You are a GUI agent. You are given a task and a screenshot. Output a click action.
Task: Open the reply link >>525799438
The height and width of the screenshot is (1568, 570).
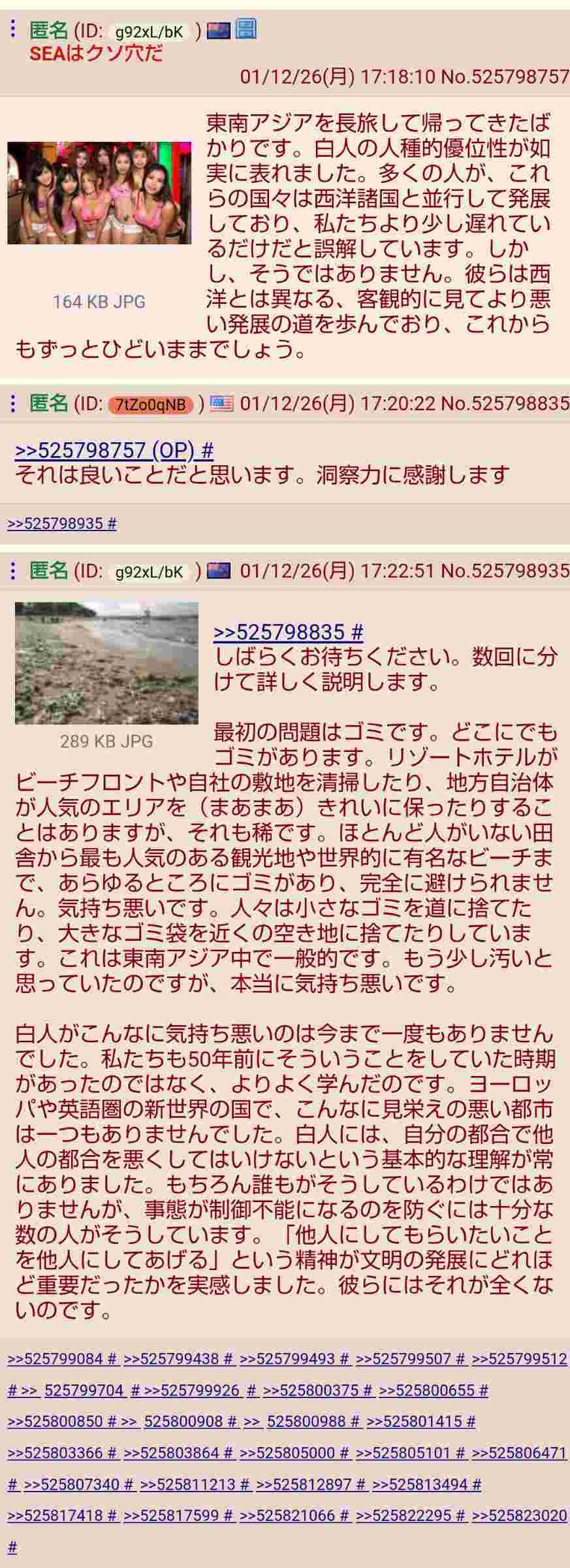click(178, 1359)
